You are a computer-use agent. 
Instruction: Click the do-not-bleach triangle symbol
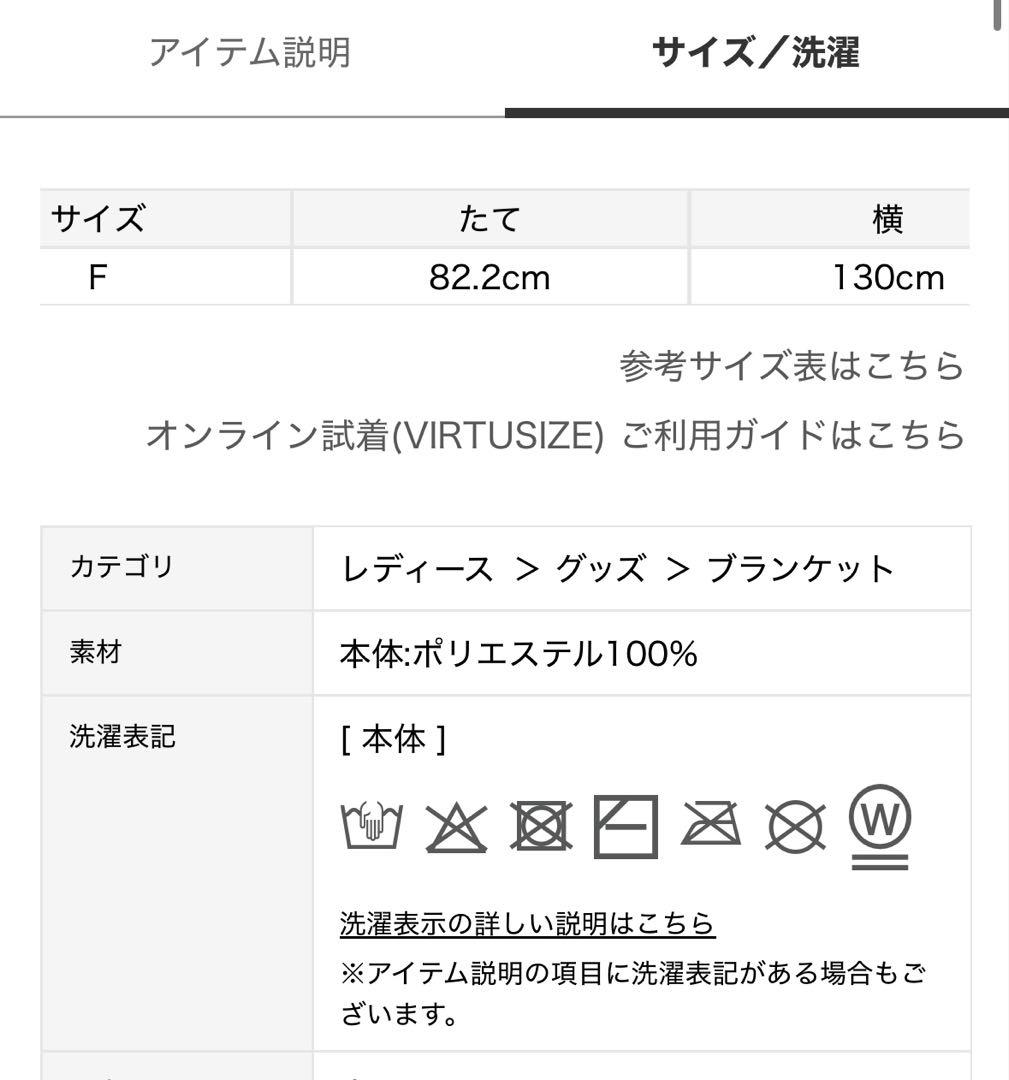coord(455,827)
